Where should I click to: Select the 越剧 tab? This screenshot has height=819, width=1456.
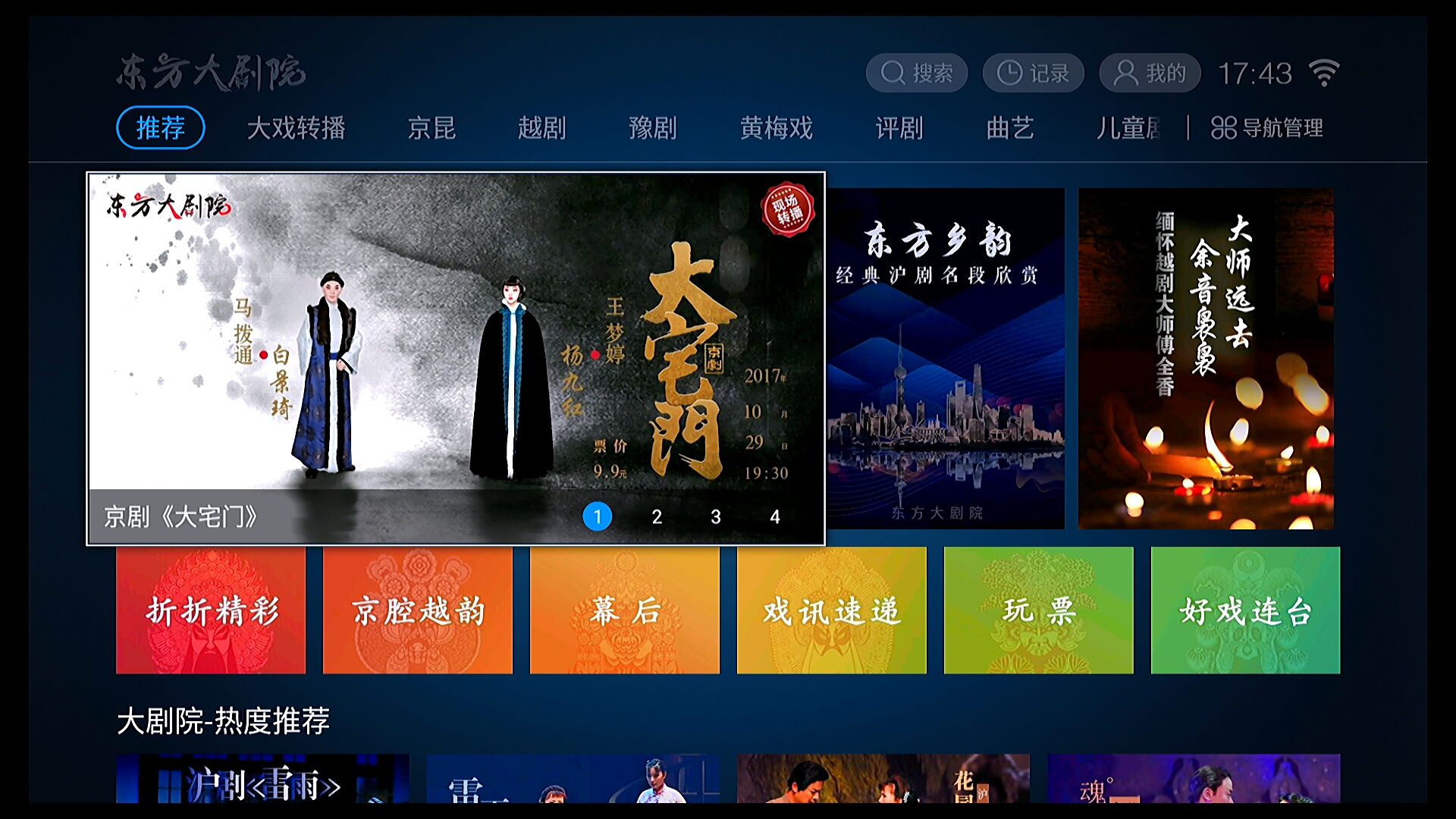pyautogui.click(x=541, y=127)
